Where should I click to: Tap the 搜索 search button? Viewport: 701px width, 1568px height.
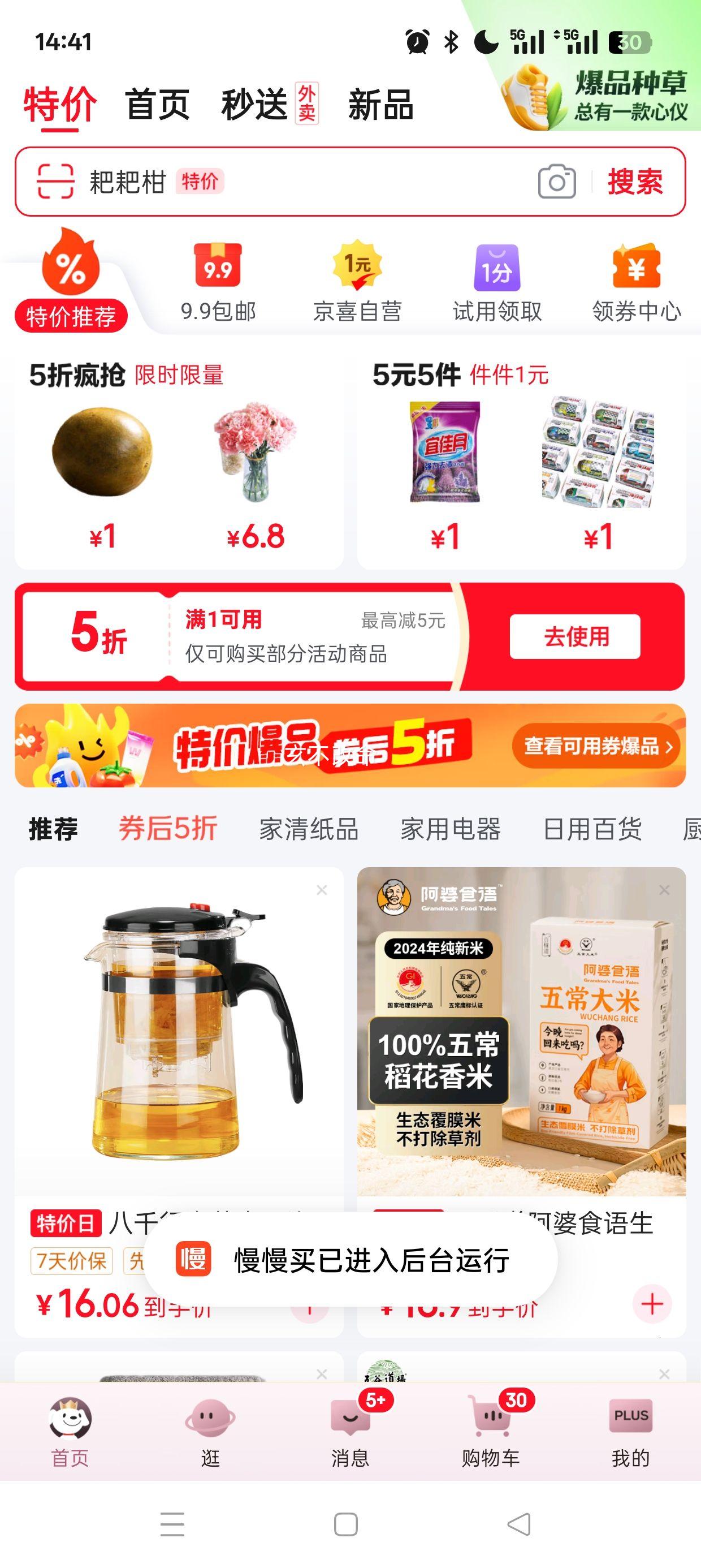tap(635, 182)
